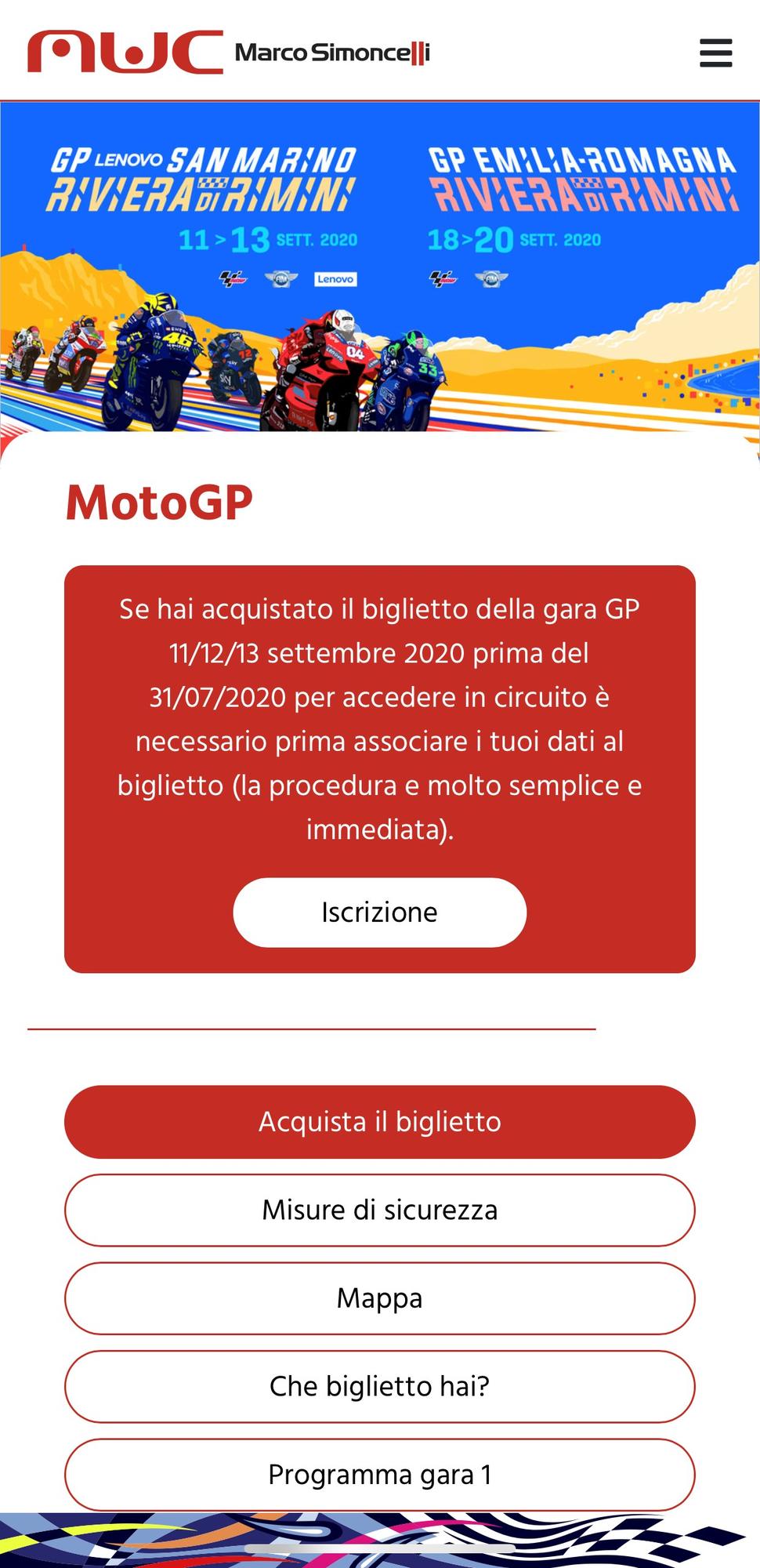Select Acquista il biglietto
Viewport: 760px width, 1568px height.
pyautogui.click(x=380, y=1122)
